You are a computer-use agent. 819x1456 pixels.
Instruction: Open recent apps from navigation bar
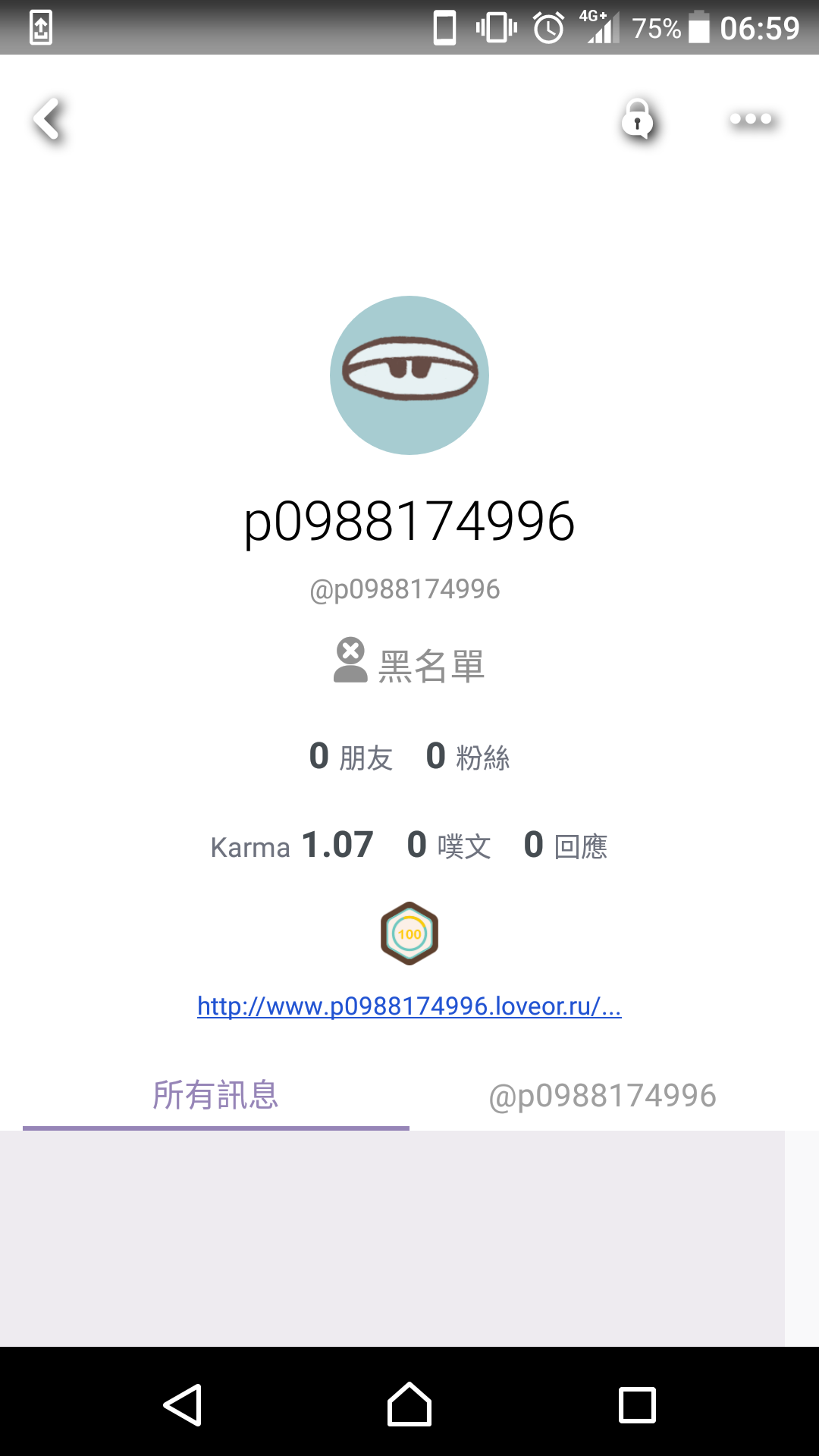click(x=637, y=1404)
